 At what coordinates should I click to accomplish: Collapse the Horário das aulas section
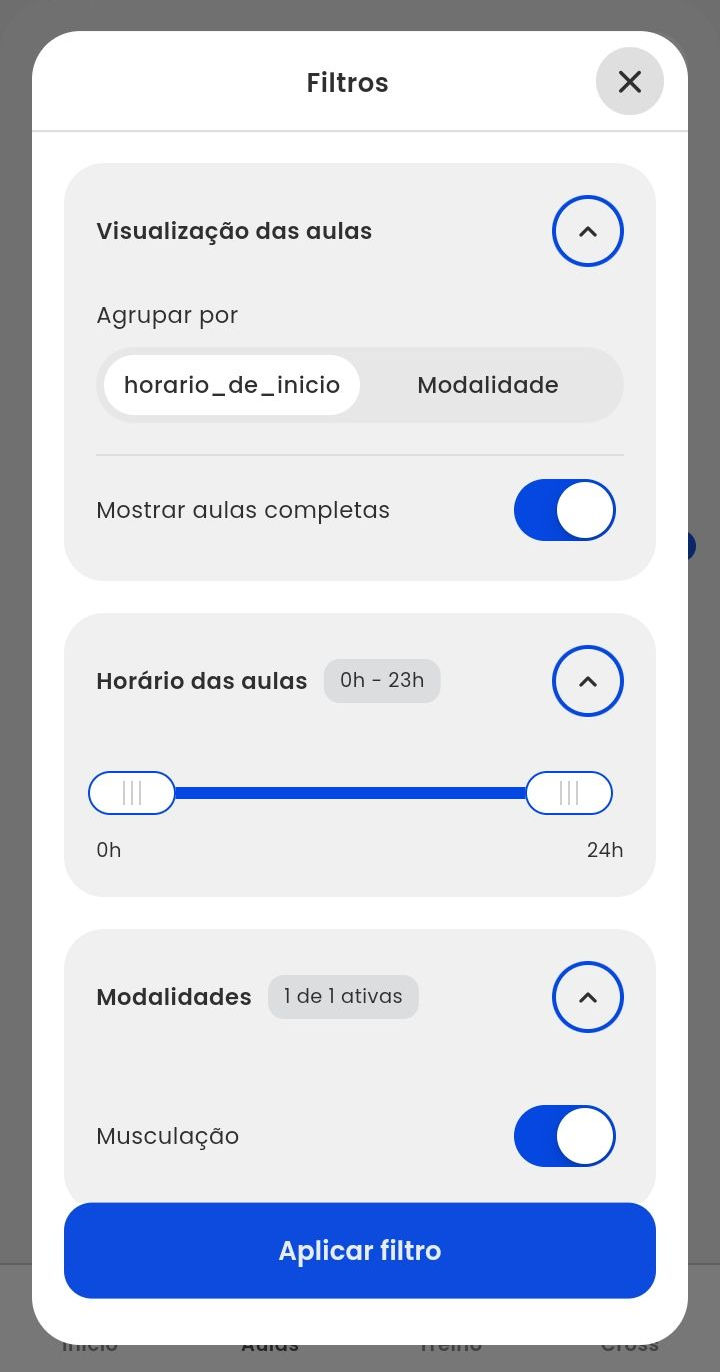pyautogui.click(x=588, y=681)
